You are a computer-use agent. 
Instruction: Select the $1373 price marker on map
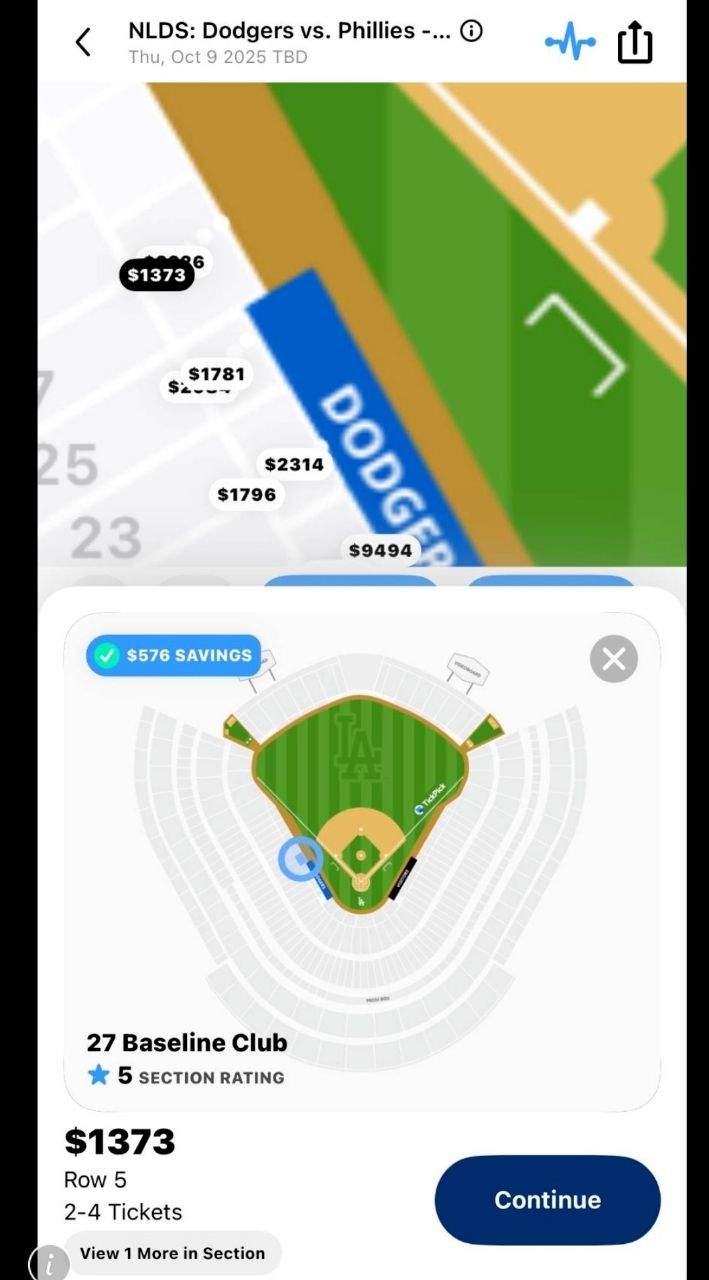[x=157, y=275]
